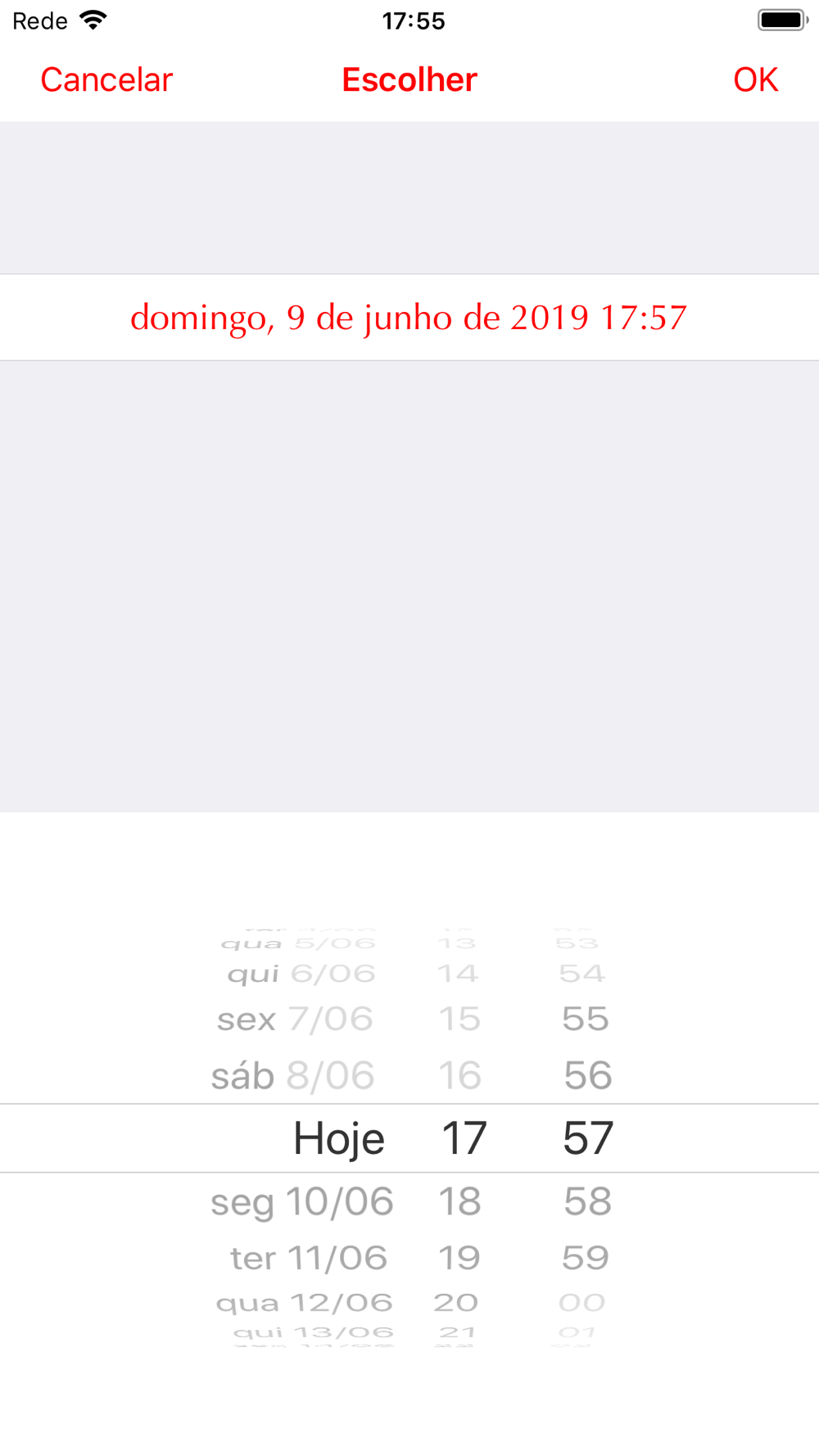Choose sáb 8/06 in the date wheel
This screenshot has height=1456, width=819.
292,1075
